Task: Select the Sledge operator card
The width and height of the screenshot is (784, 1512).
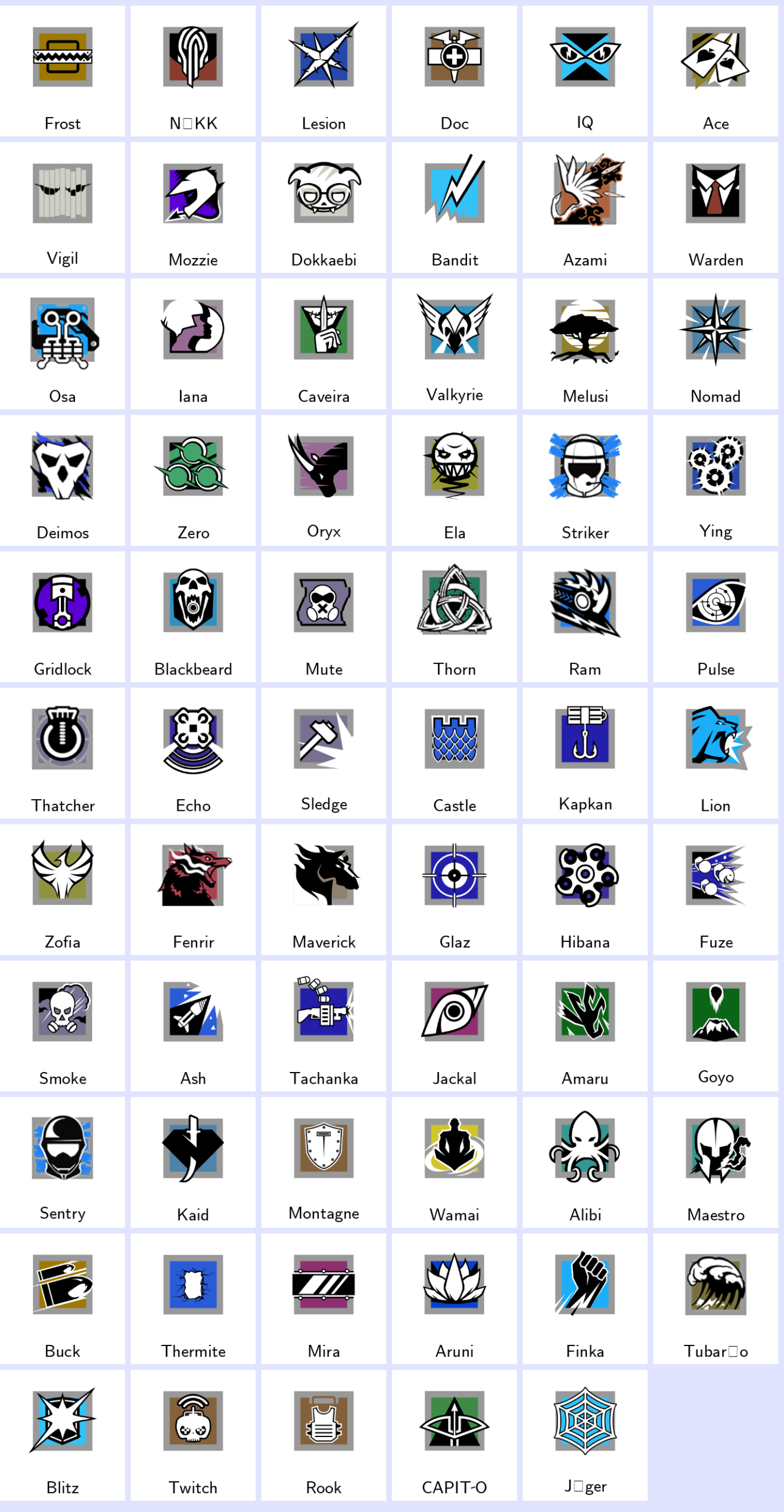Action: point(324,754)
